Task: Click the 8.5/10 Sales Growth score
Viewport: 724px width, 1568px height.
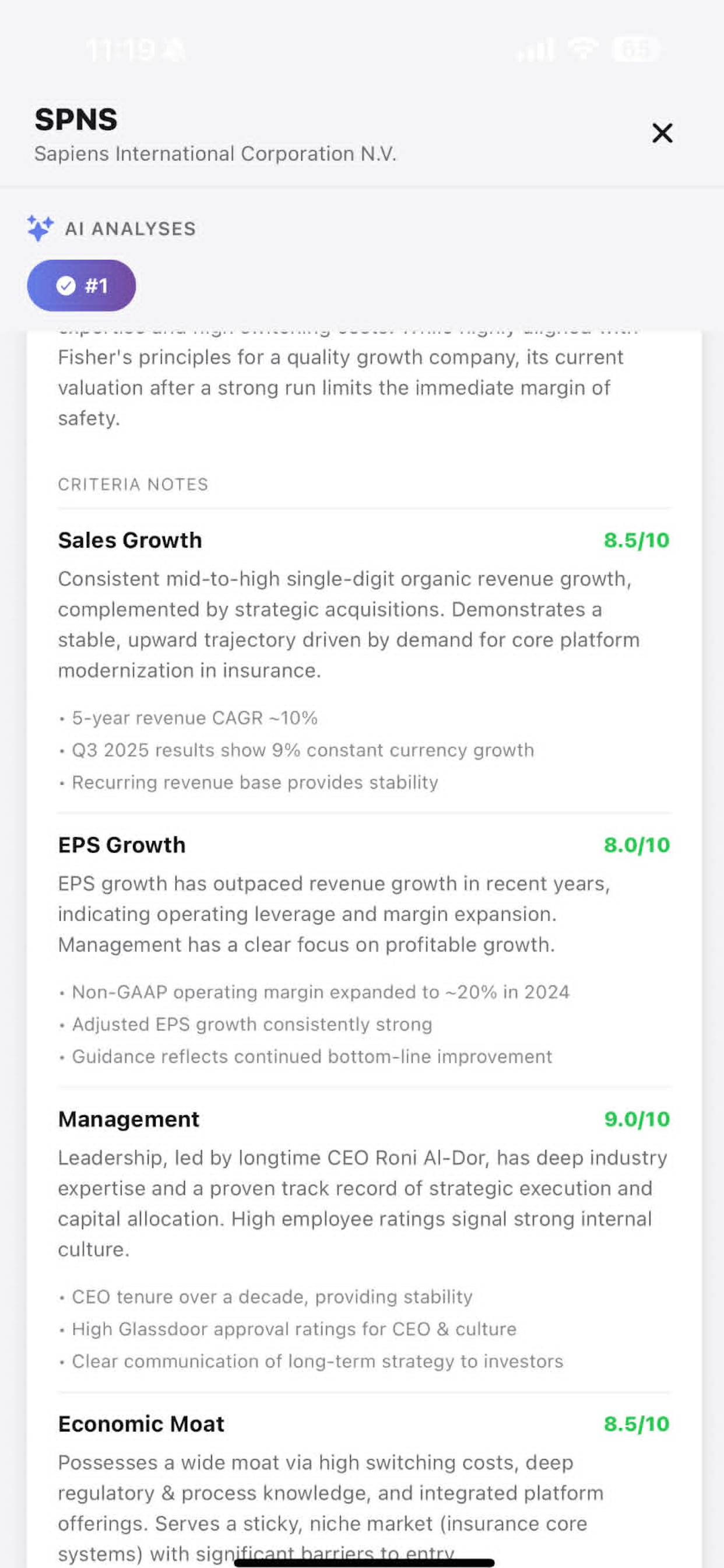Action: [637, 540]
